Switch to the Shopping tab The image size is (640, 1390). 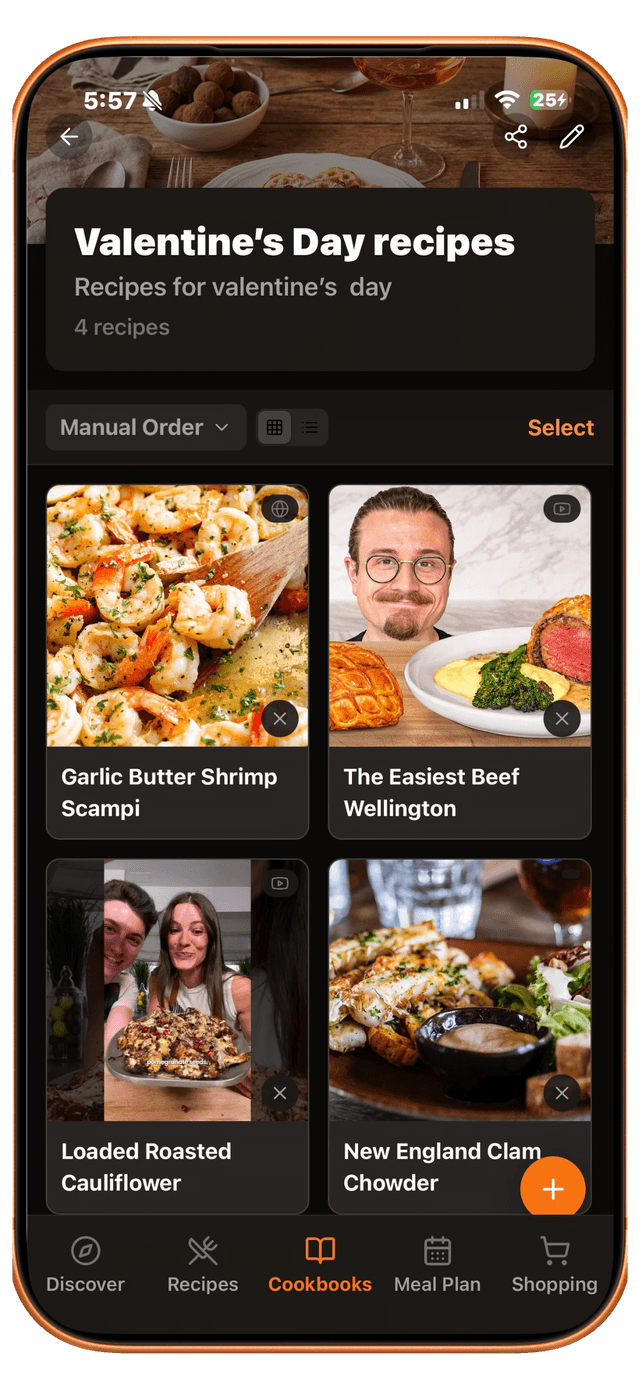pos(554,1265)
